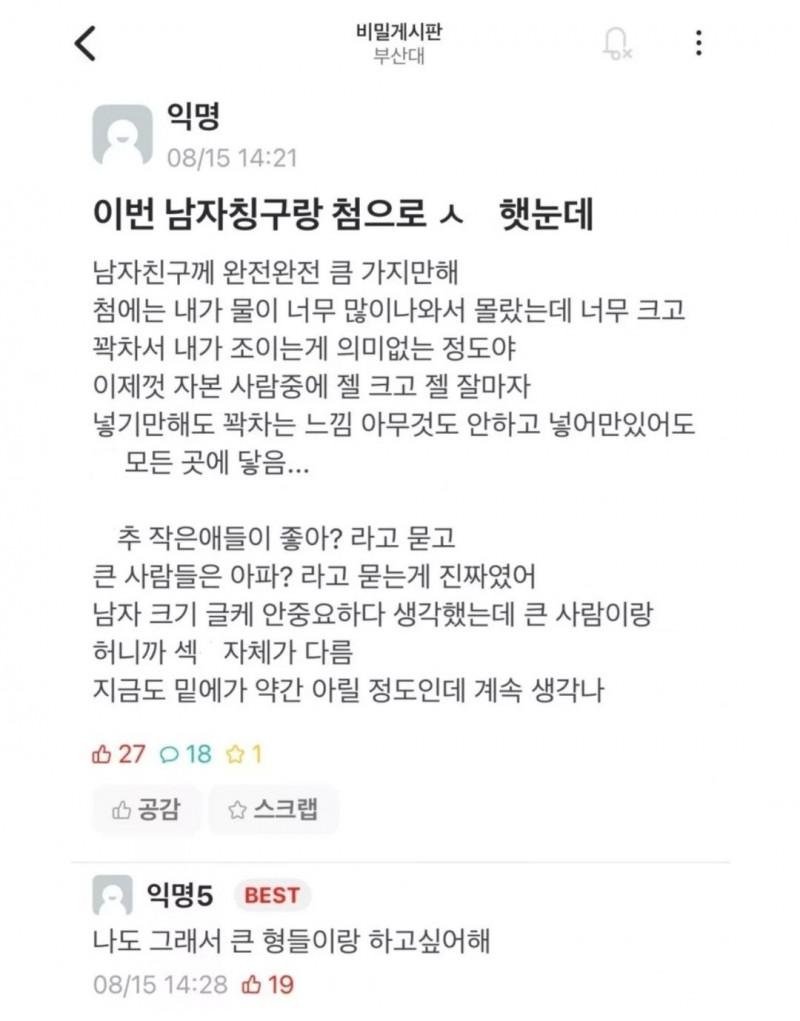Viewport: 800px width, 1021px height.
Task: Toggle the post notification bell
Action: [x=616, y=42]
